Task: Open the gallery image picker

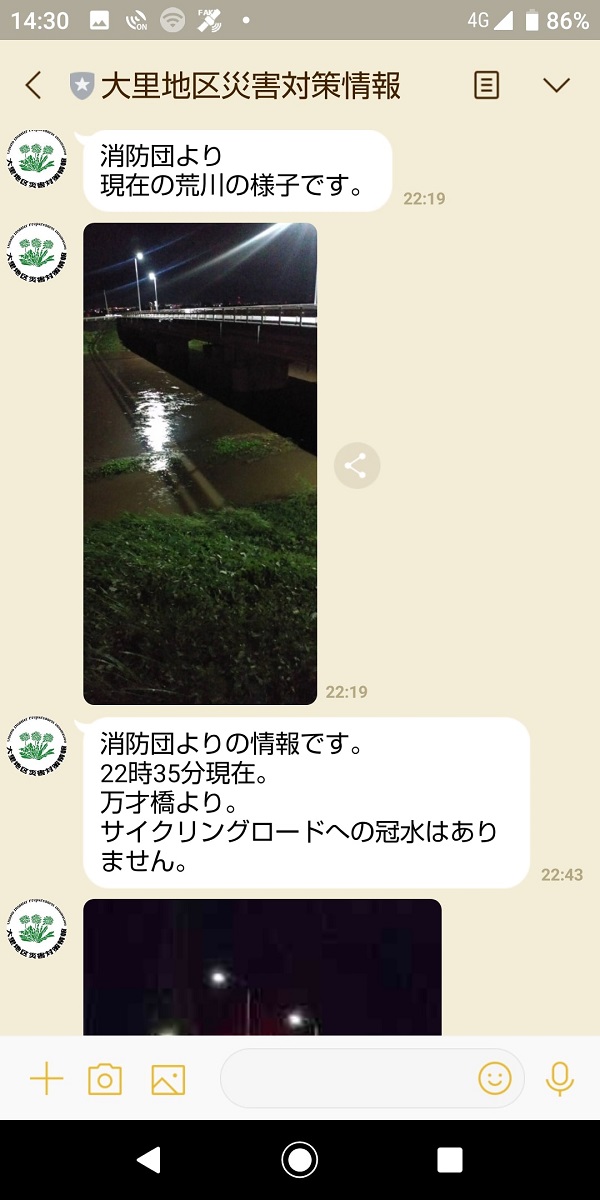Action: [168, 1079]
